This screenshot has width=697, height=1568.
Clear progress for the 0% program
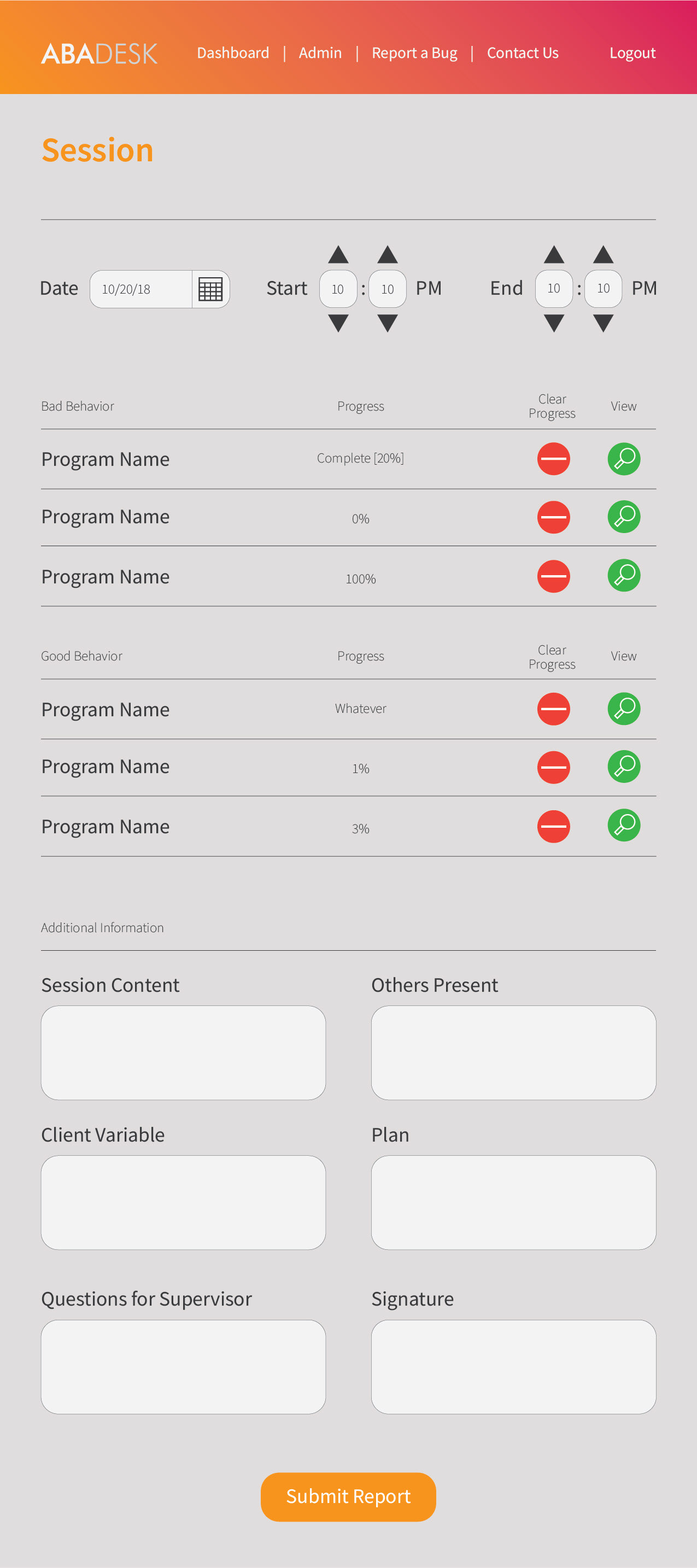(553, 517)
